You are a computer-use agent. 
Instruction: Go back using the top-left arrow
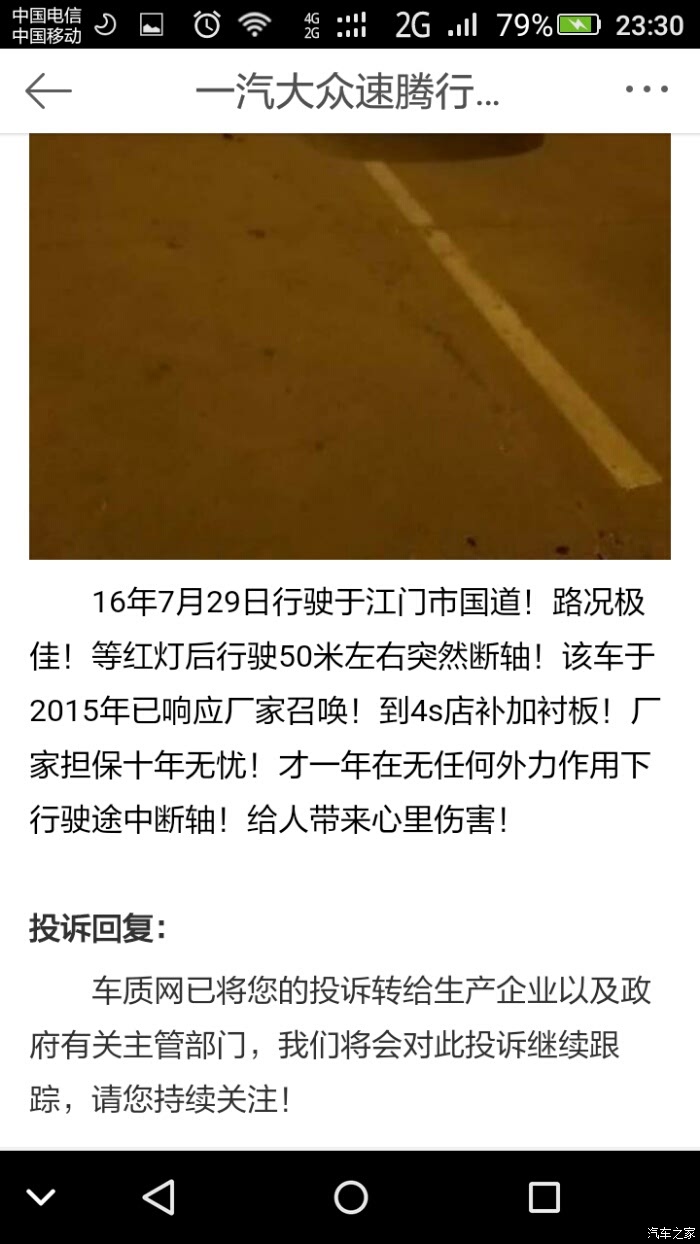[x=48, y=91]
